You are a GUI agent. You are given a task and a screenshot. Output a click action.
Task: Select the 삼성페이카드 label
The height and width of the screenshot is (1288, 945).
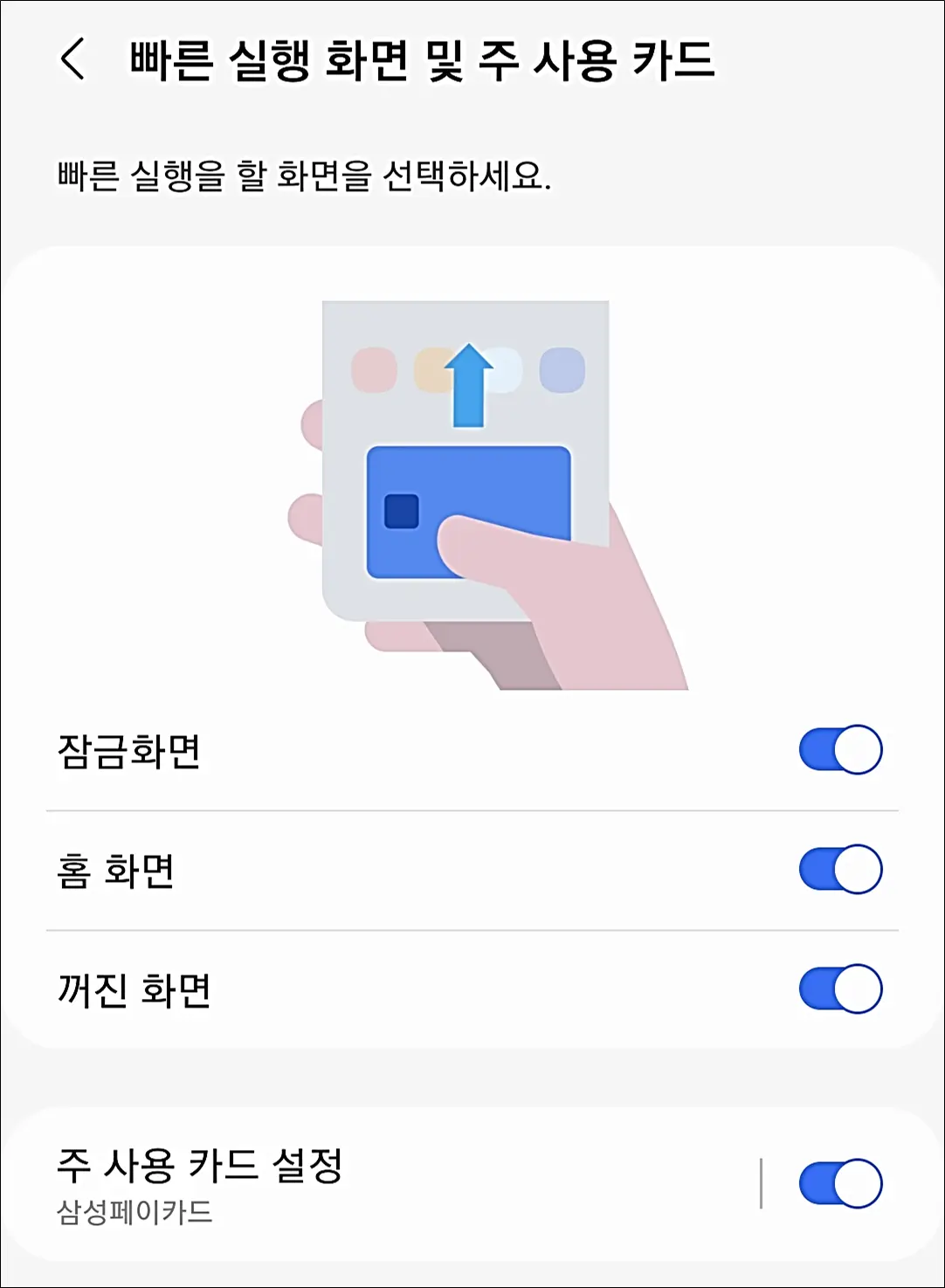135,1210
